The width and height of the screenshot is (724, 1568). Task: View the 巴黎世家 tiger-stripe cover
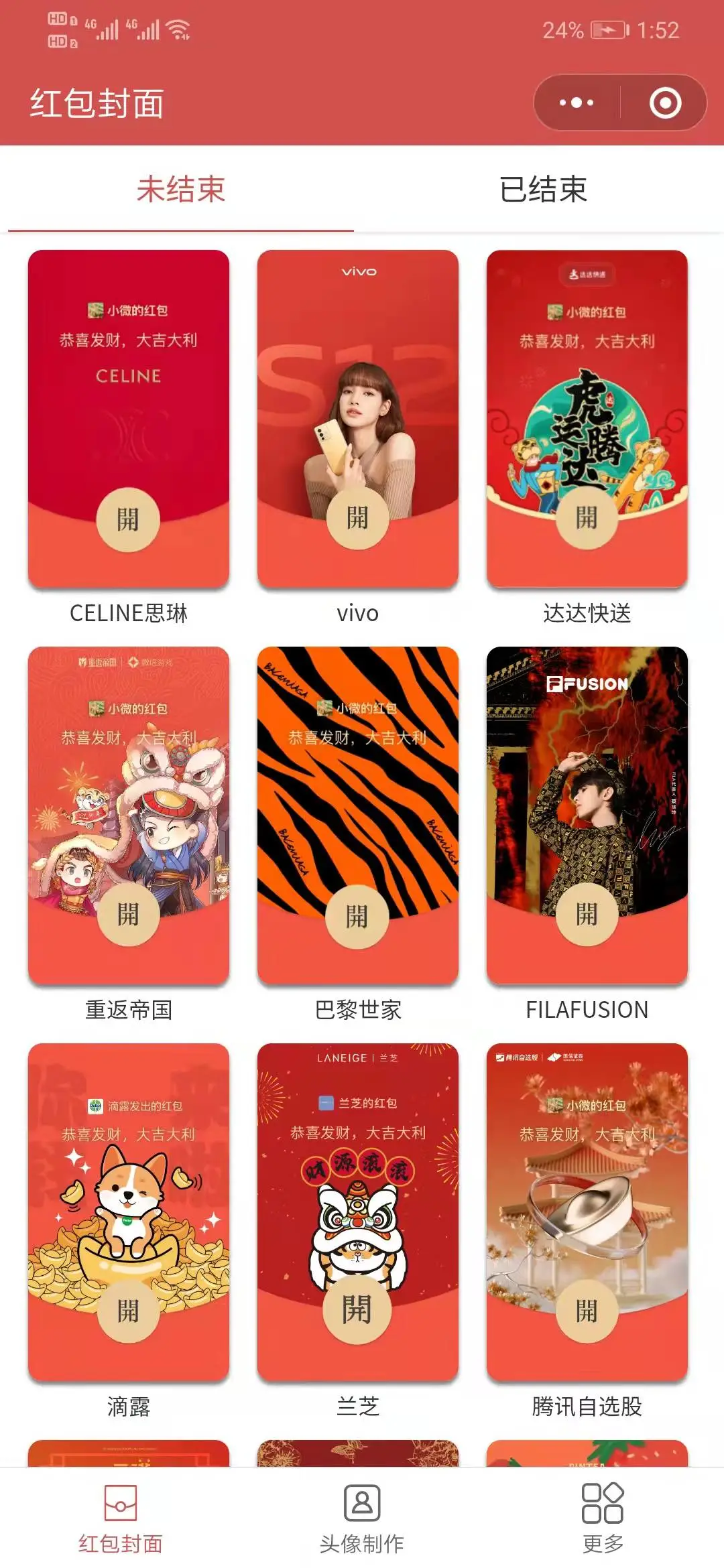[x=358, y=814]
